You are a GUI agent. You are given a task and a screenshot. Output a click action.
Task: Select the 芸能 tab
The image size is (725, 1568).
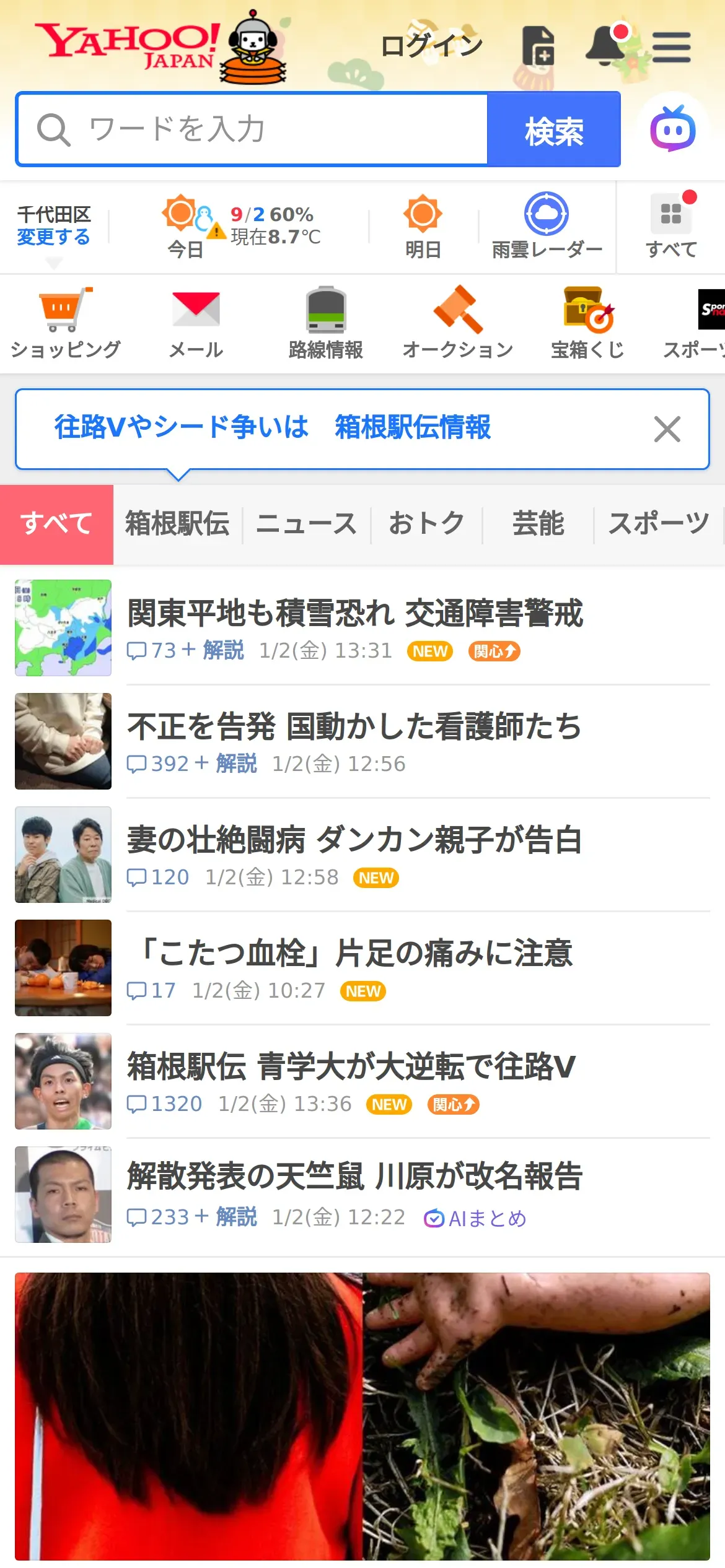tap(538, 523)
